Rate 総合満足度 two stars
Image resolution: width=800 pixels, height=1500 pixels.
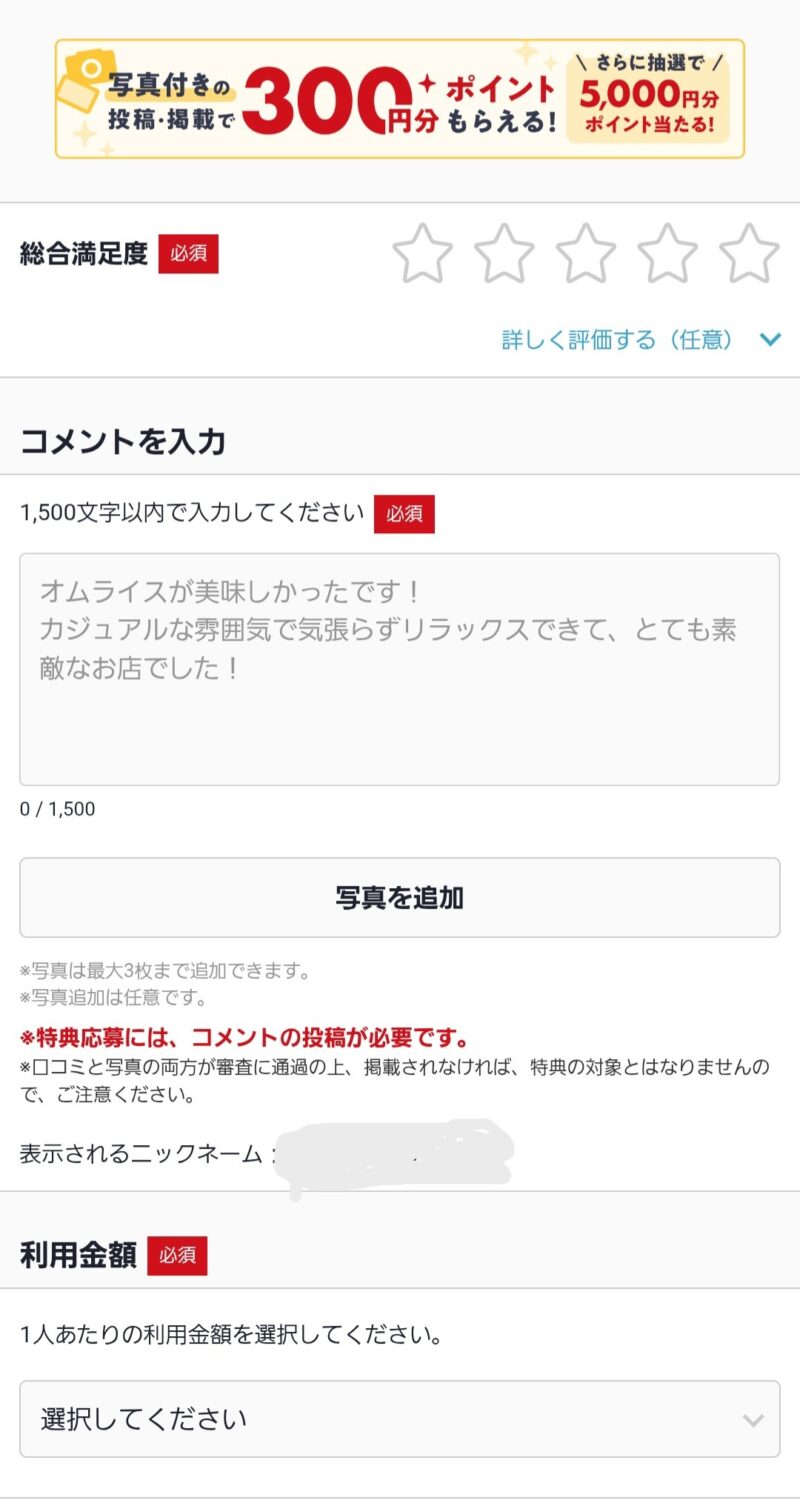pos(504,254)
